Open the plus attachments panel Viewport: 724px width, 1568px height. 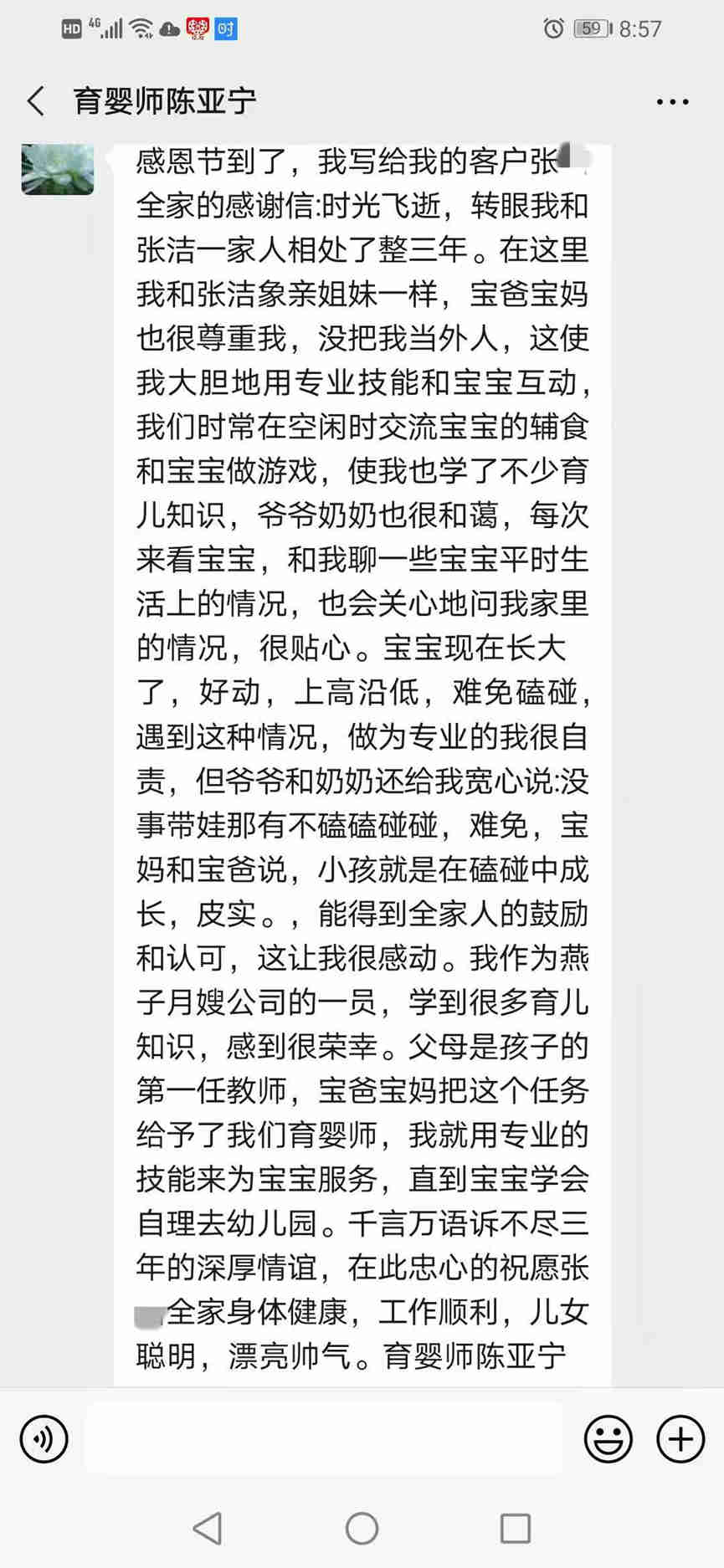click(x=680, y=1439)
